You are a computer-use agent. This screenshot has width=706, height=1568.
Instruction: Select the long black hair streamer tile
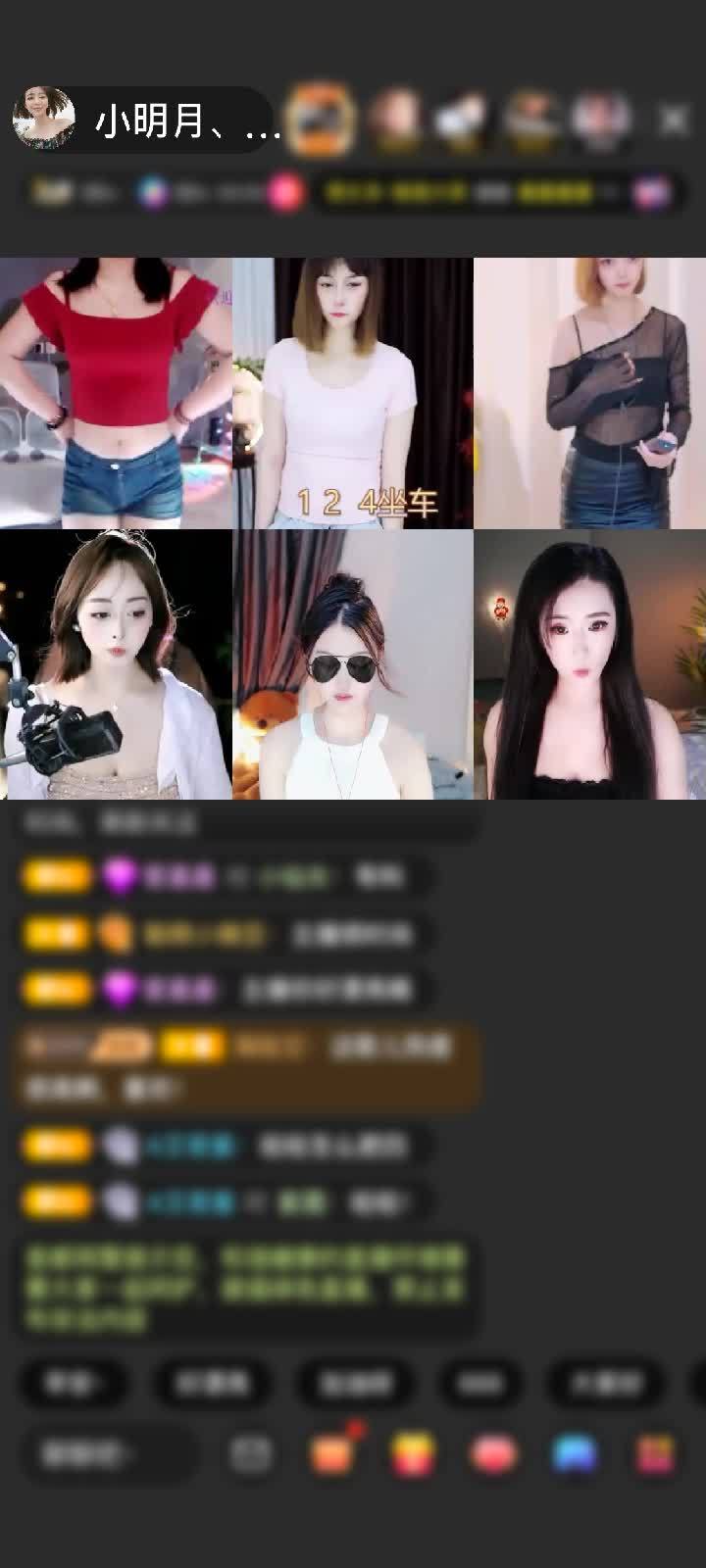click(x=590, y=665)
